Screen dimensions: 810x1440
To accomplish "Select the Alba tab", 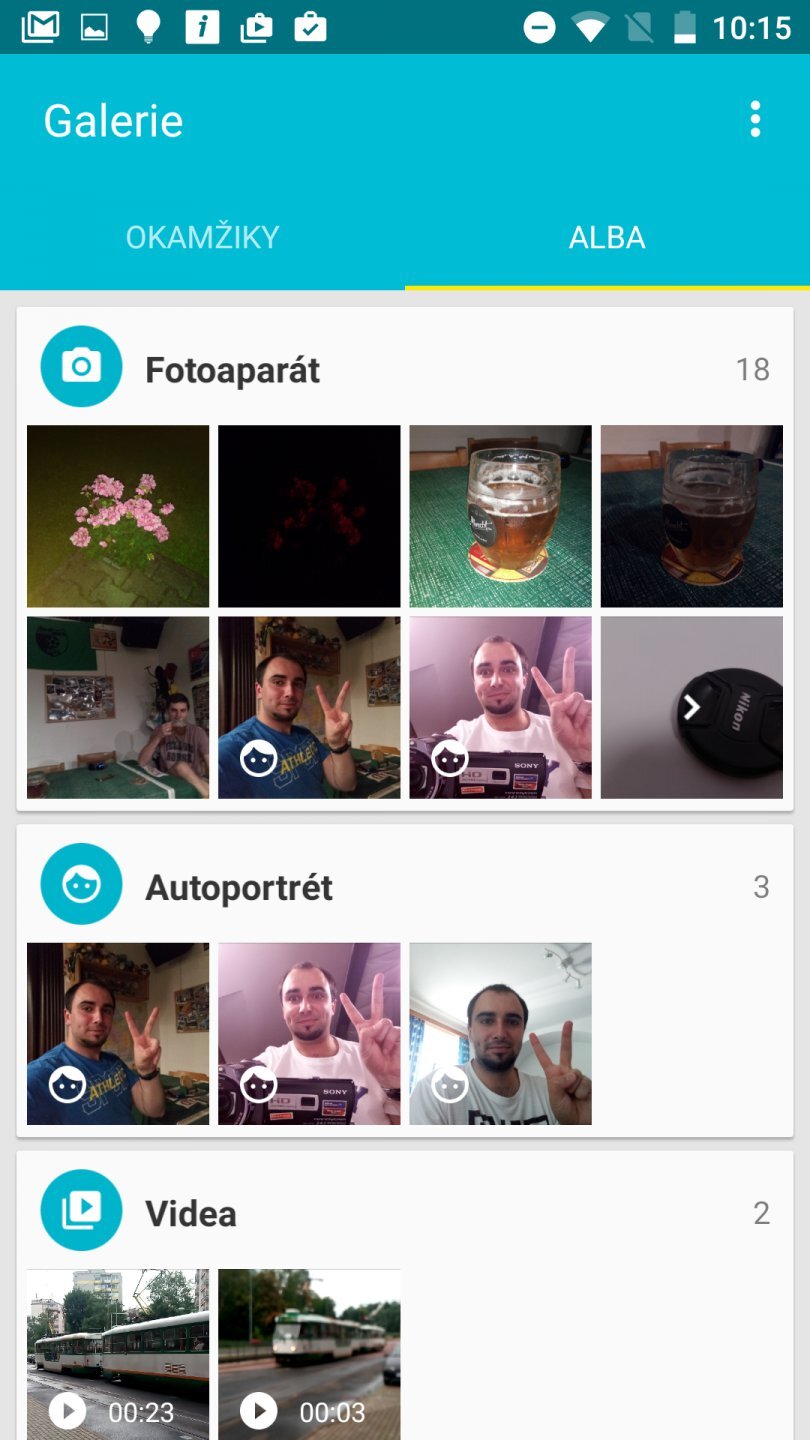I will 607,238.
